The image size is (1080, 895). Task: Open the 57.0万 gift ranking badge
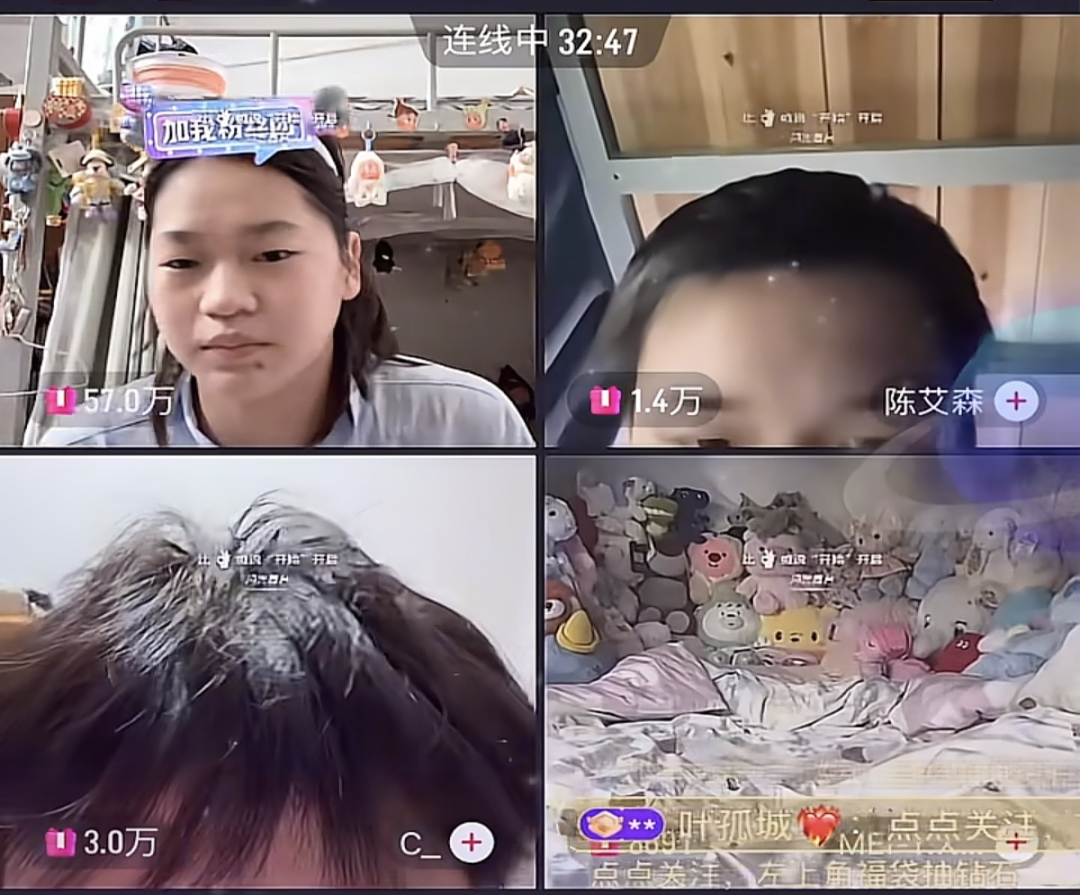click(110, 401)
